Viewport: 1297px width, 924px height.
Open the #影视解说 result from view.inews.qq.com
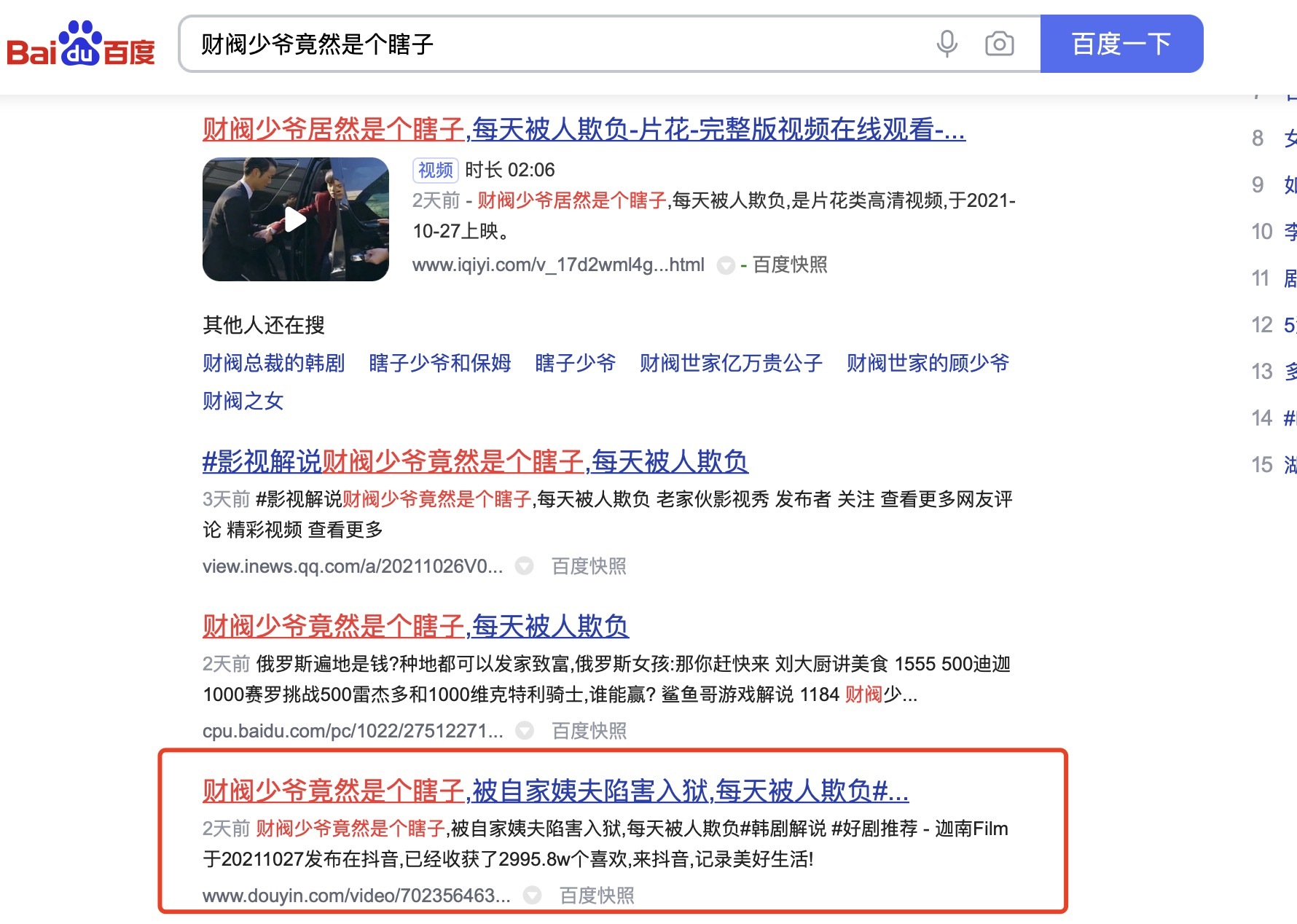tap(475, 462)
